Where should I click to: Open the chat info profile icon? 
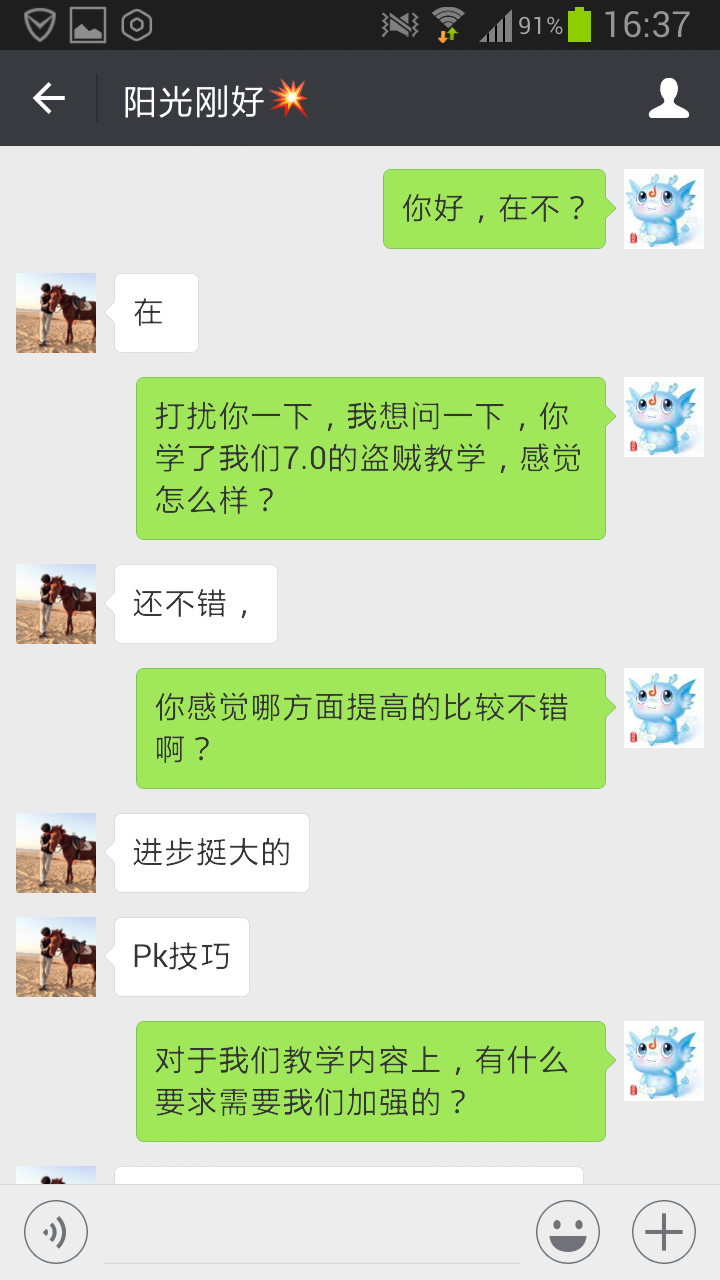pos(669,98)
